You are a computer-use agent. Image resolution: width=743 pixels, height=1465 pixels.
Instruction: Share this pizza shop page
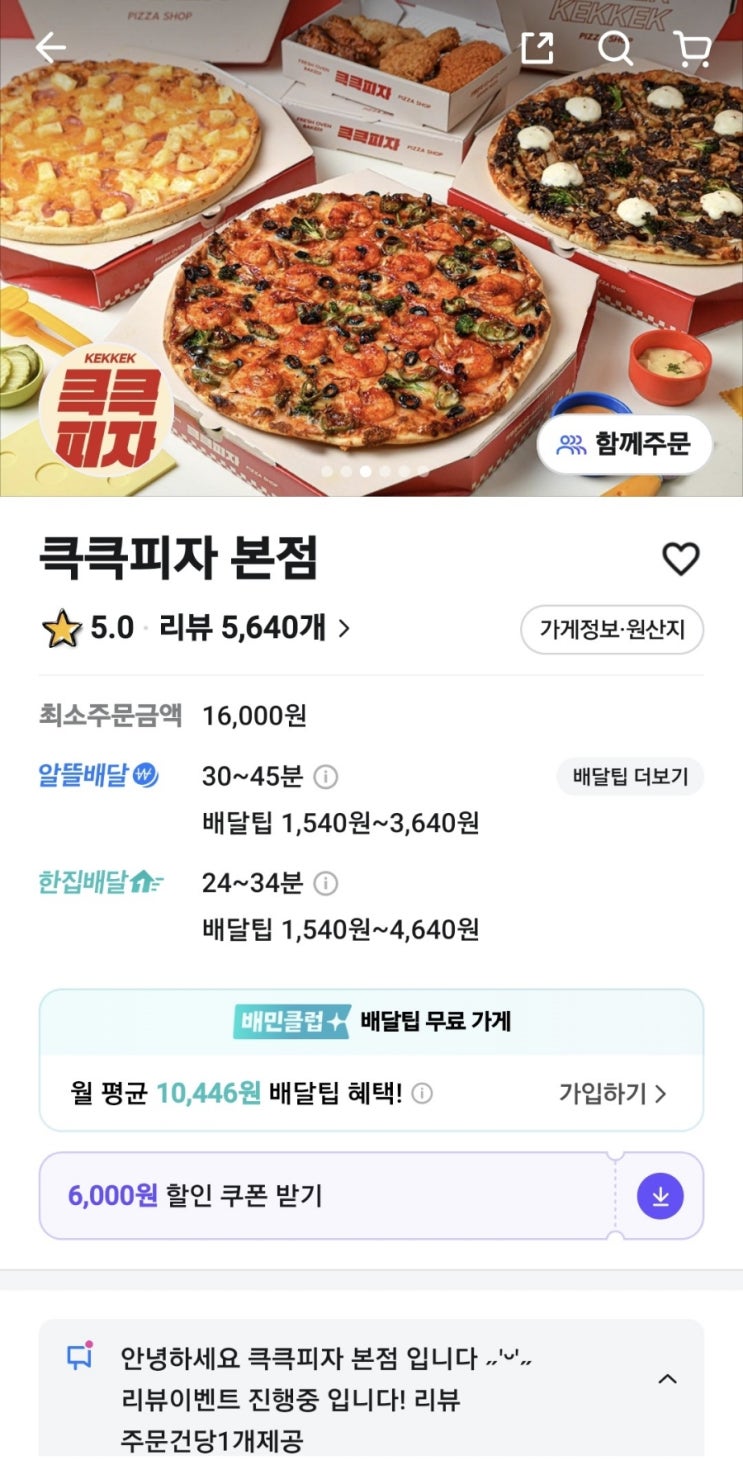tap(537, 47)
